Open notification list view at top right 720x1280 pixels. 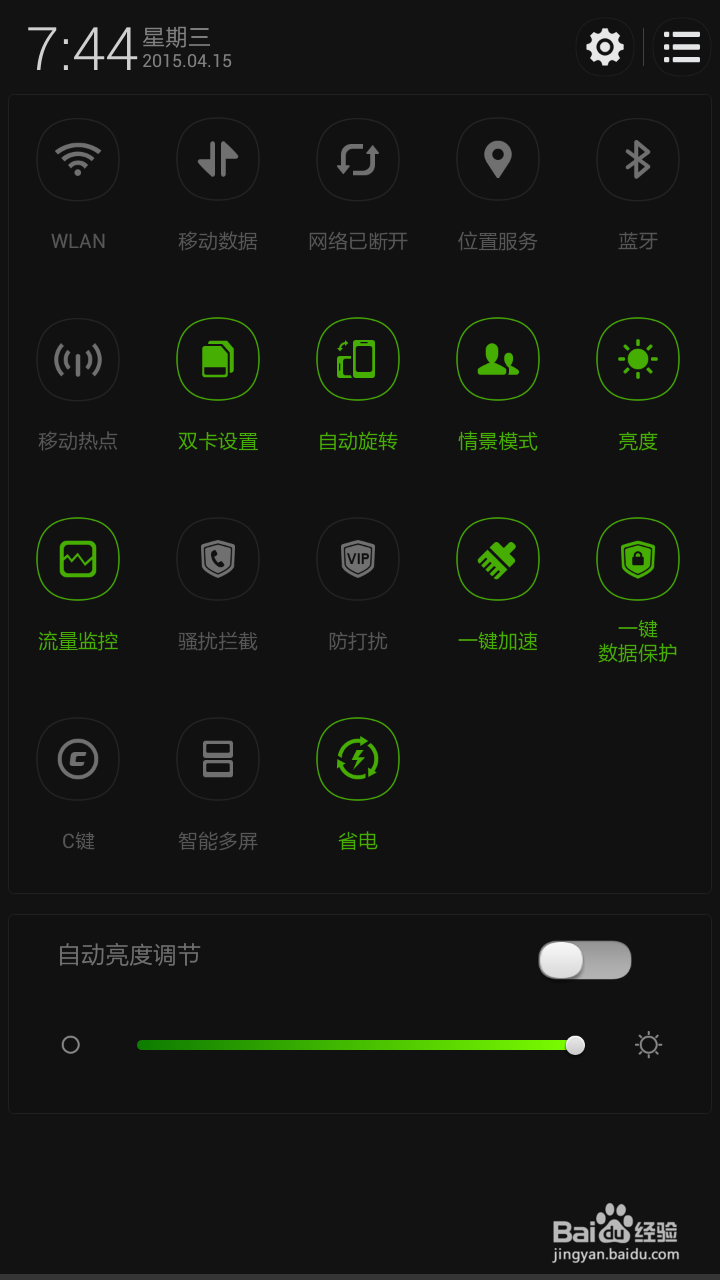point(681,47)
